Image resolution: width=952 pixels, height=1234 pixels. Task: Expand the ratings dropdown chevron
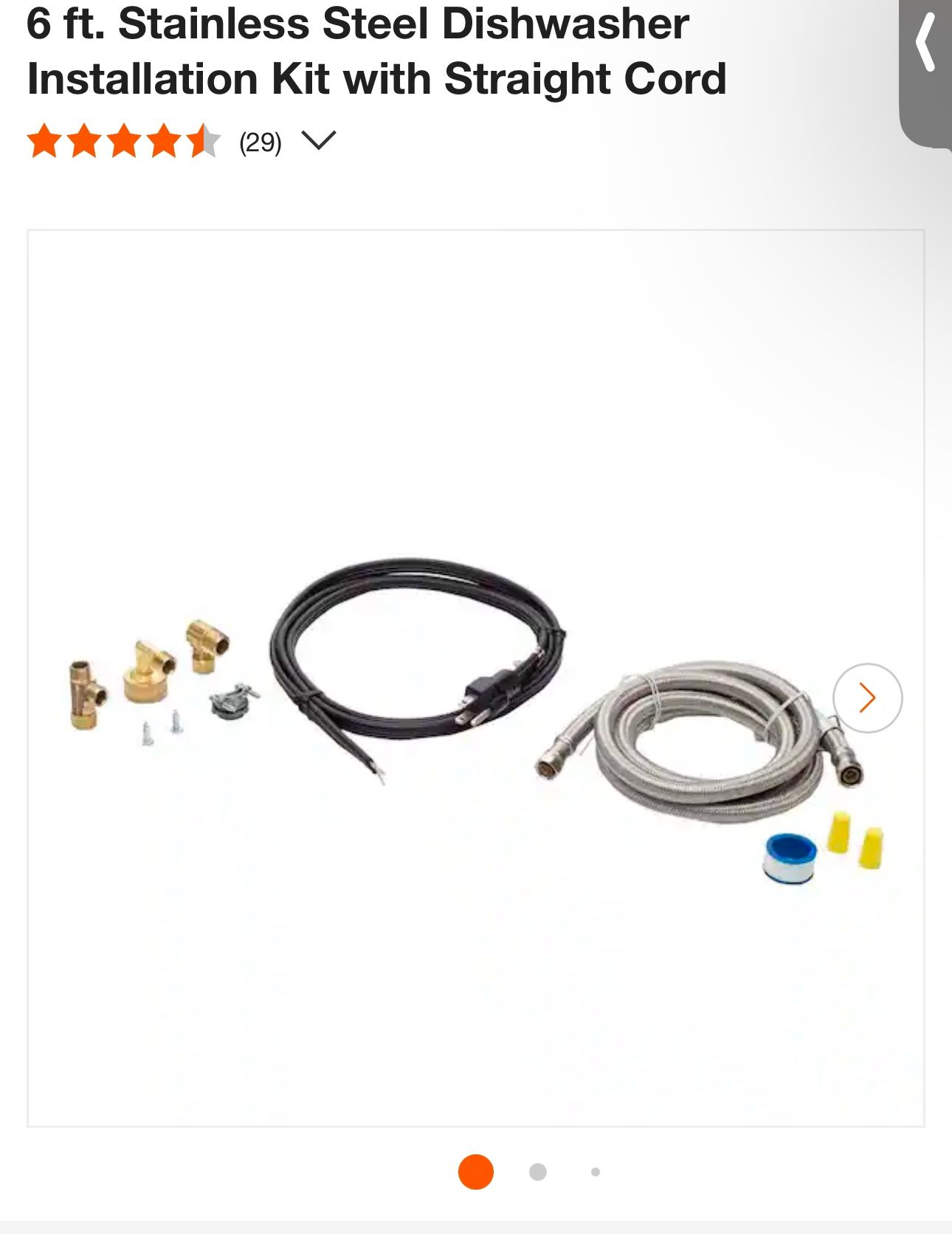[x=319, y=140]
